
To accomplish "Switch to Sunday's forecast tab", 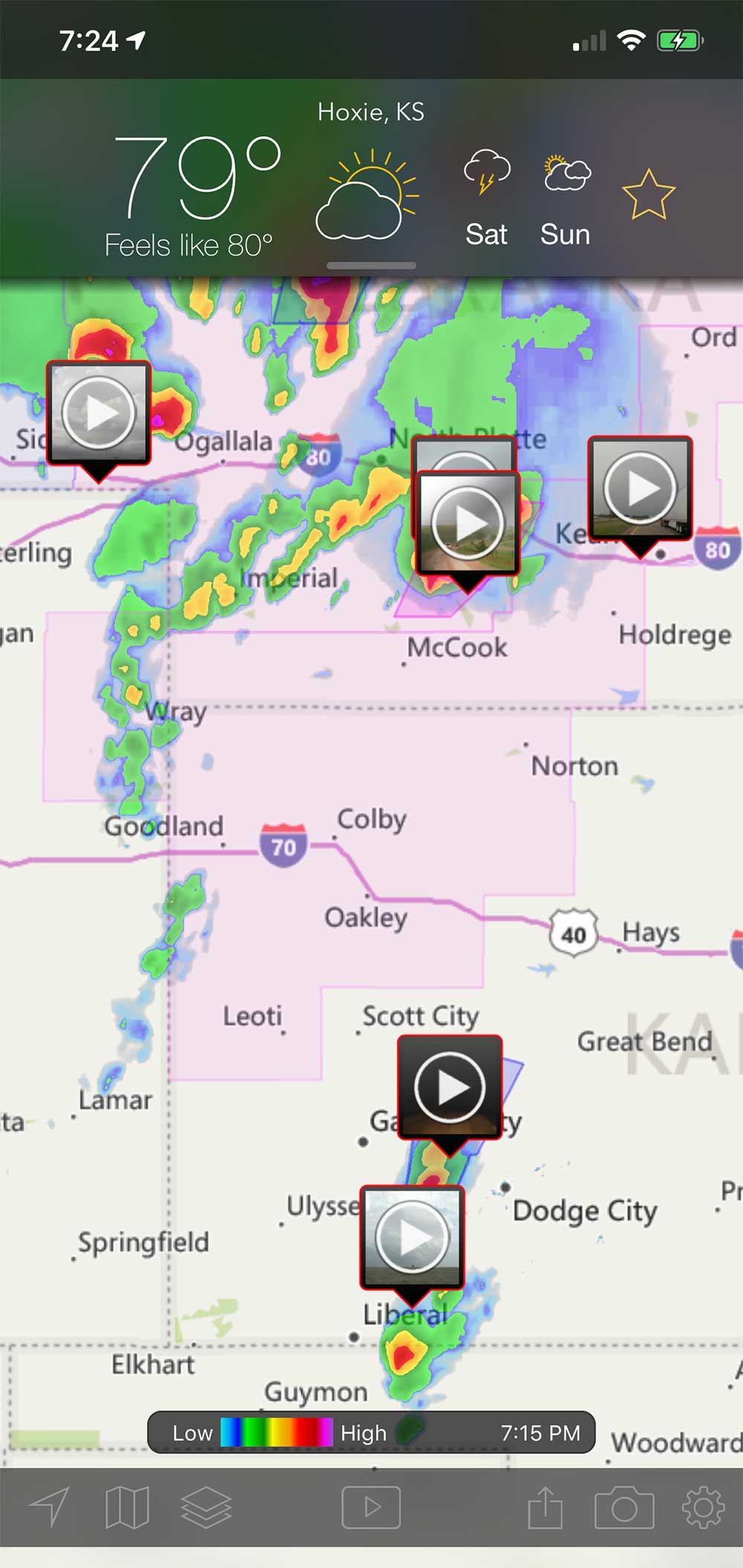I will tap(565, 193).
